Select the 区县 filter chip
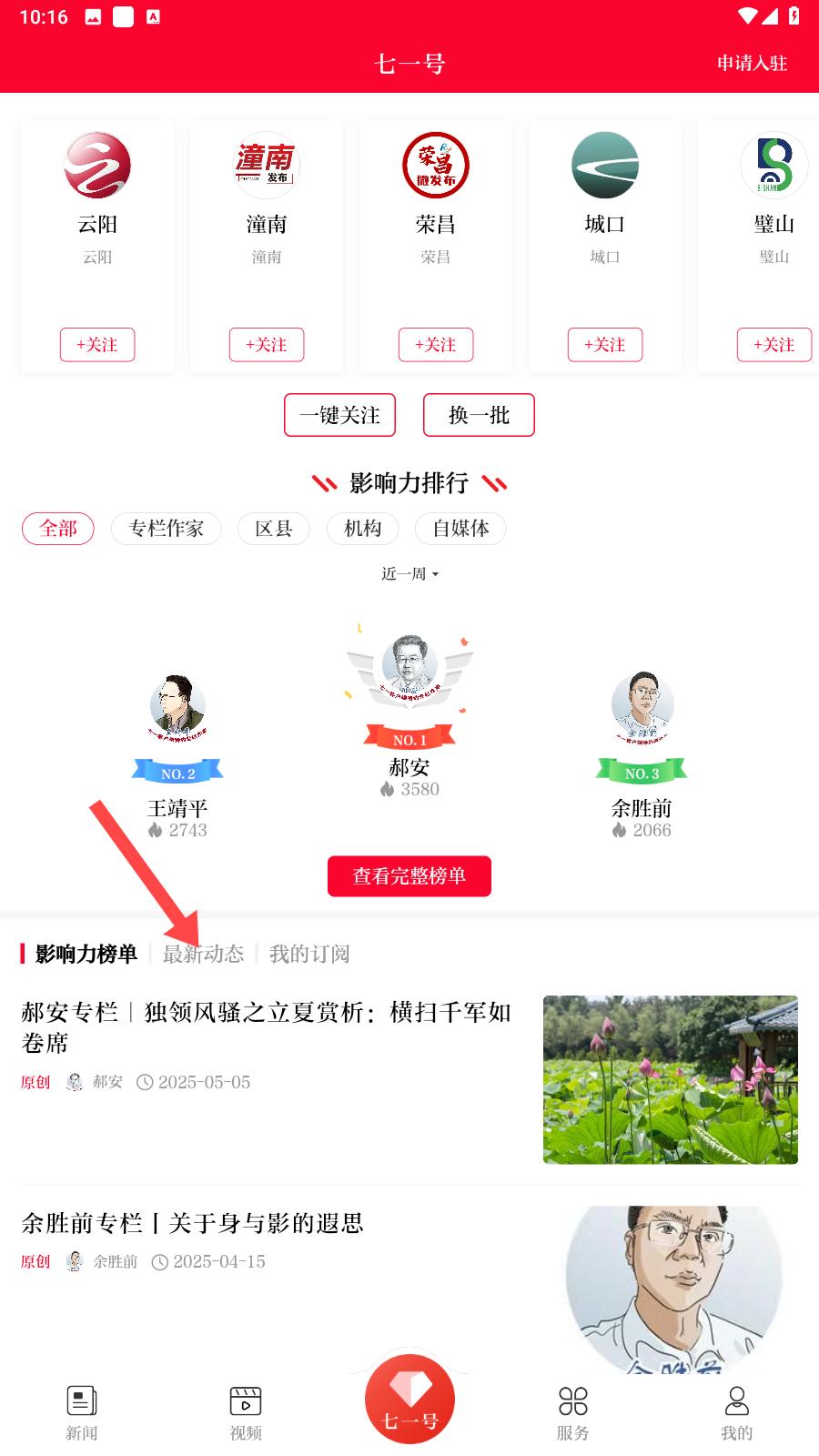Screen dimensions: 819x1456 click(x=274, y=529)
